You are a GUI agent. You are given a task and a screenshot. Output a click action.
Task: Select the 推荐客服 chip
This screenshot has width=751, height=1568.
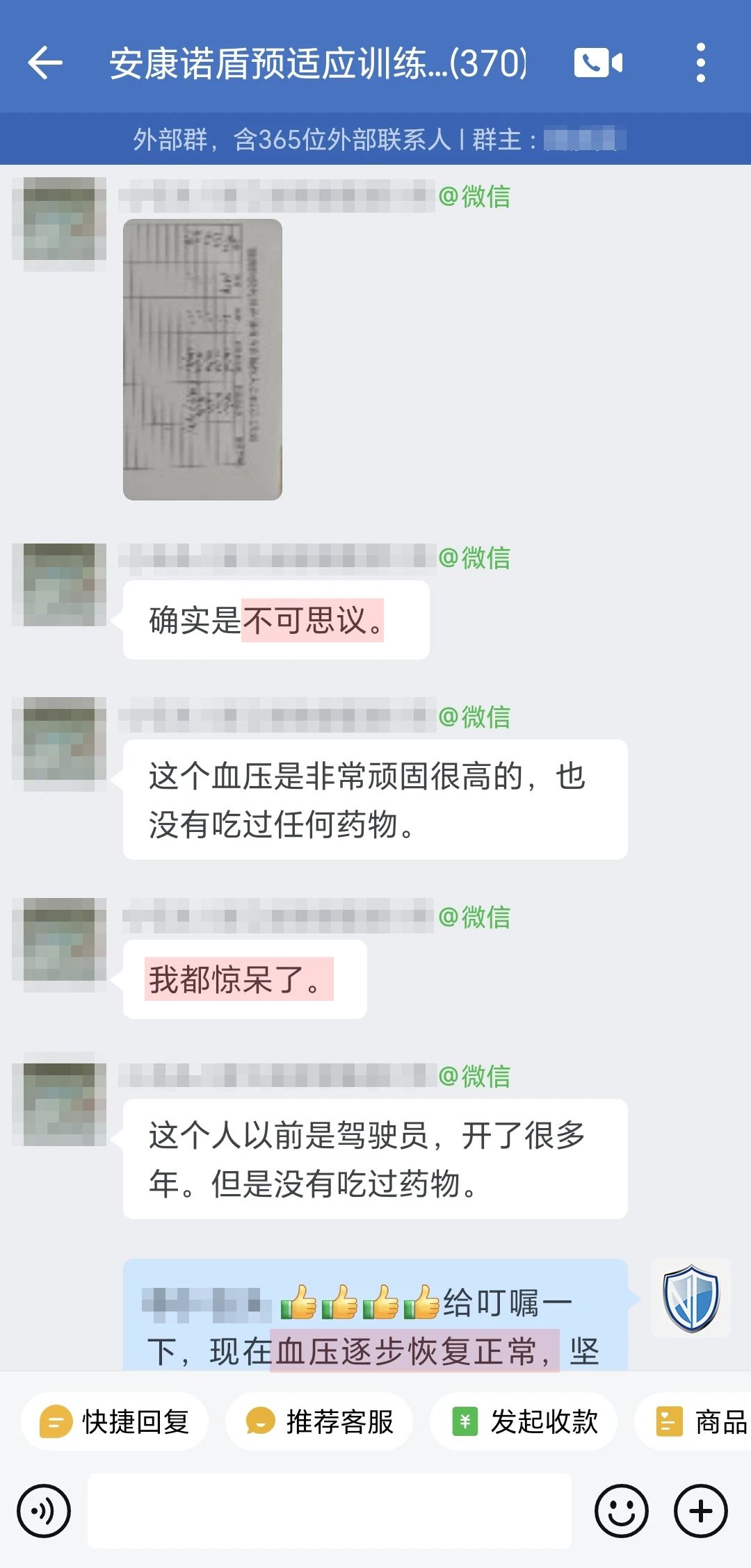(x=319, y=1422)
